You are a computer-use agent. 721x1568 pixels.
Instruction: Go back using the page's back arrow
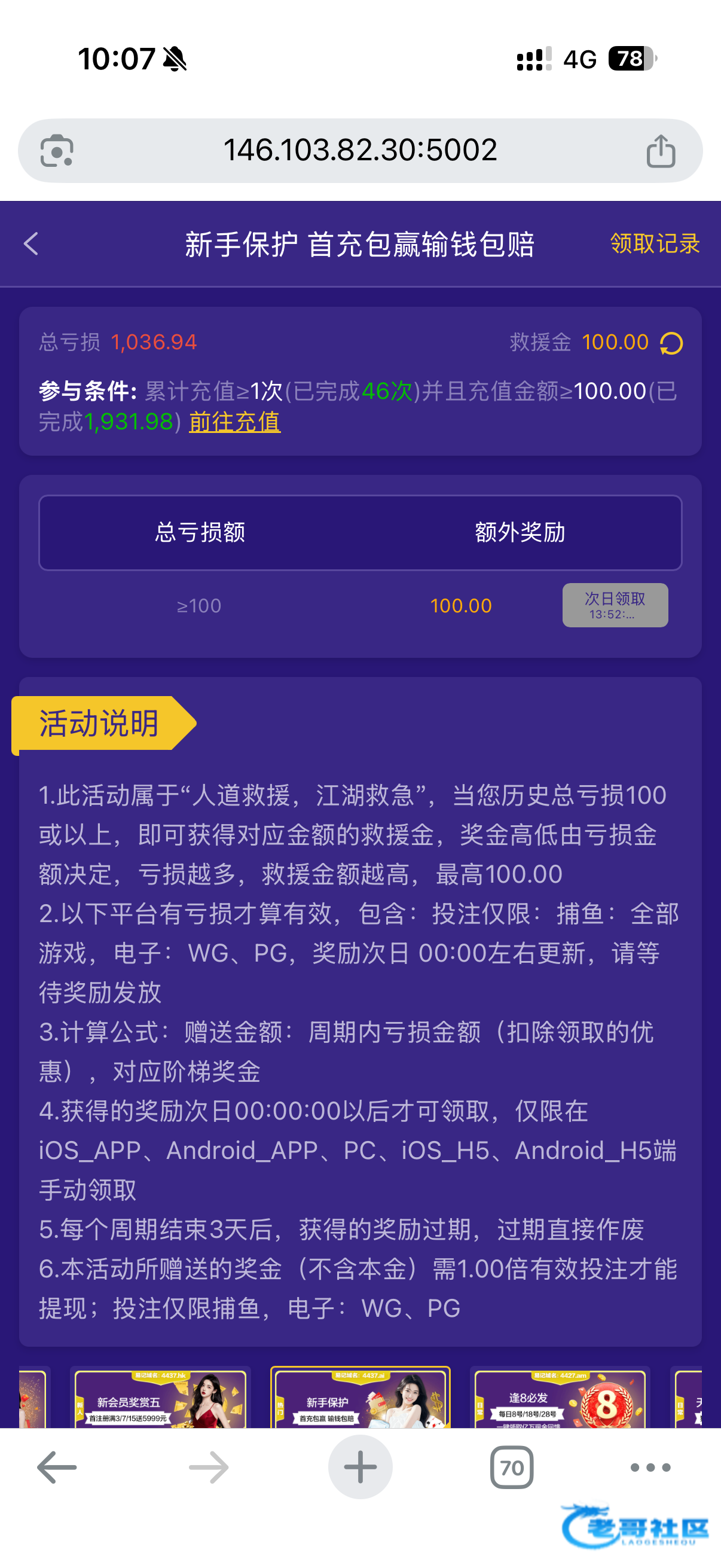tap(32, 244)
